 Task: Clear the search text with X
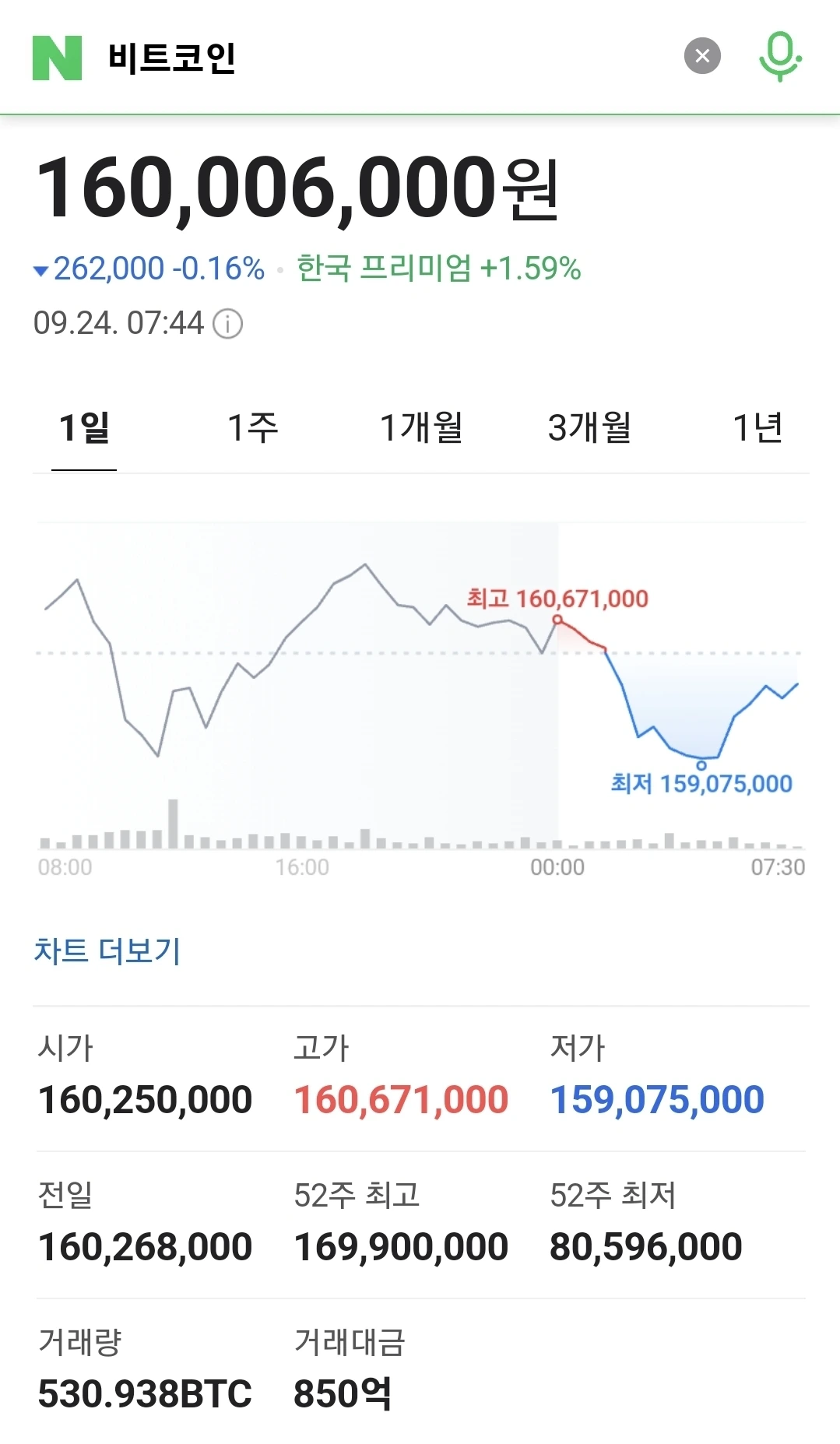(702, 56)
